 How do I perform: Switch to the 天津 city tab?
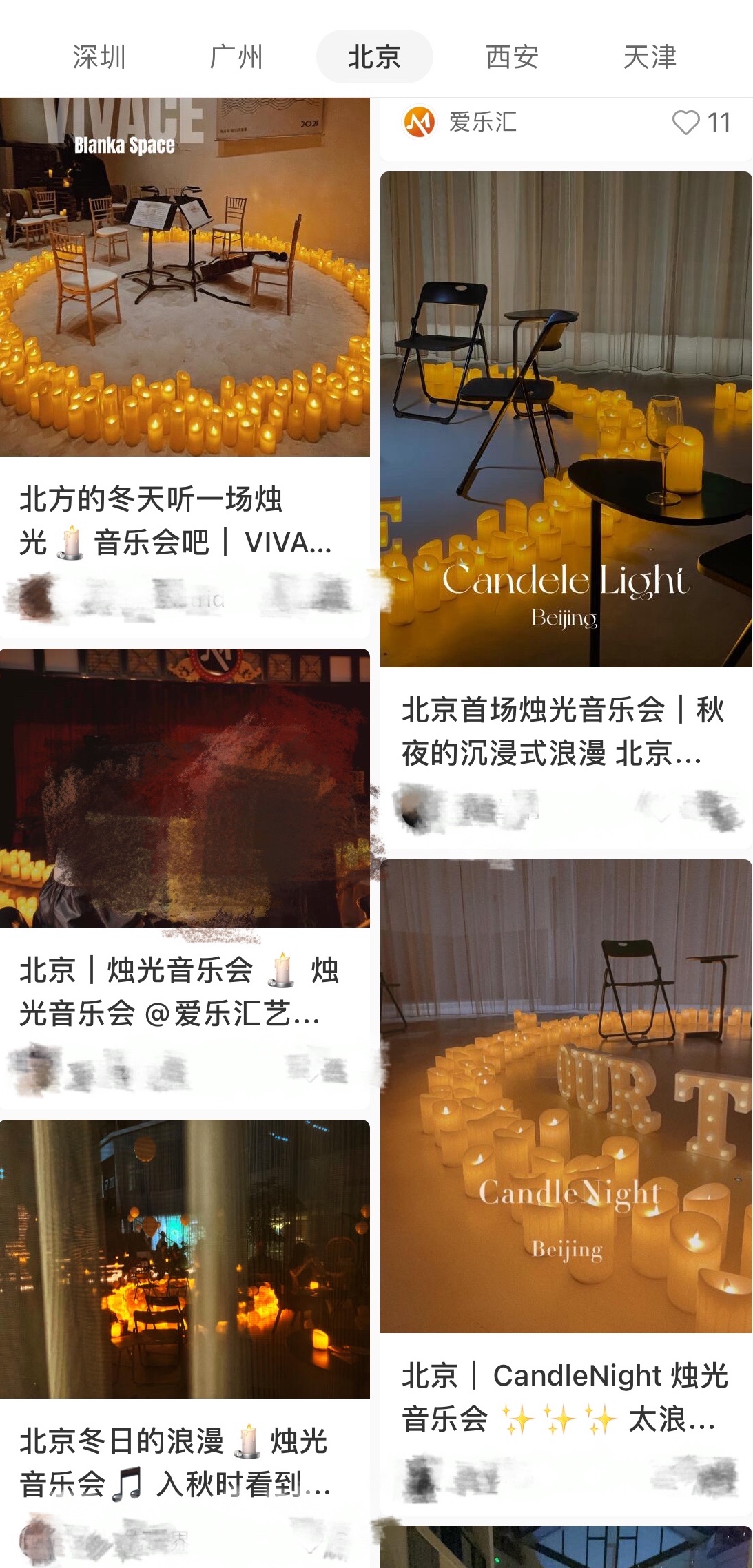pos(649,57)
